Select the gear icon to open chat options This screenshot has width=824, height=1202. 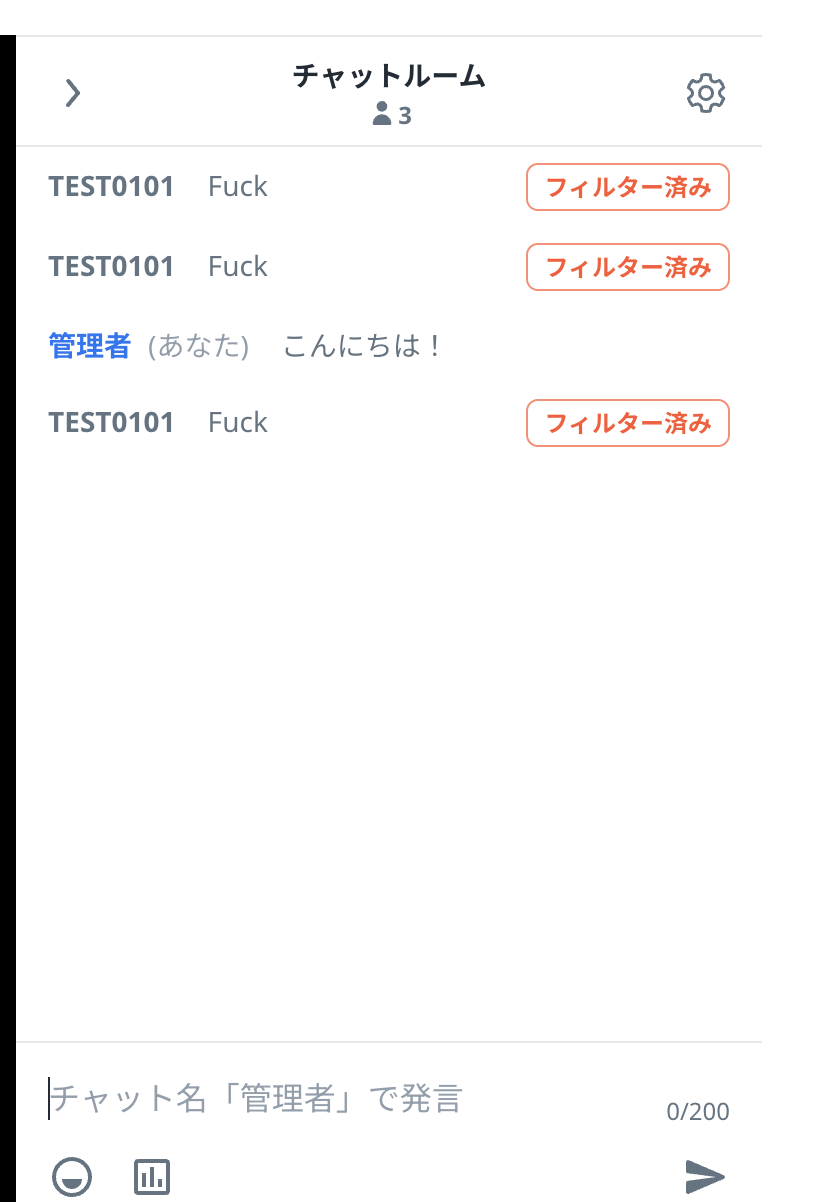pos(705,92)
